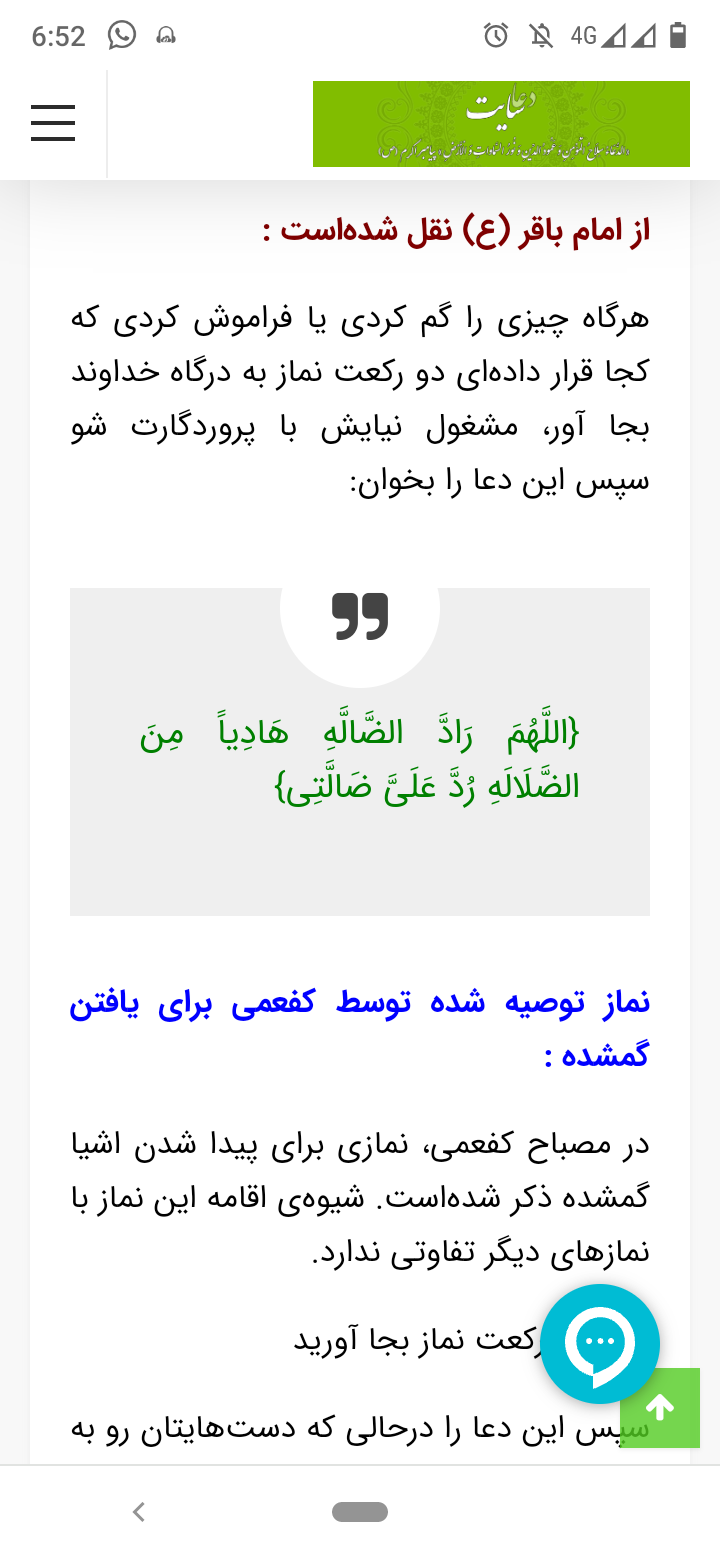Open the hamburger navigation menu
Viewport: 720px width, 1560px height.
point(53,123)
